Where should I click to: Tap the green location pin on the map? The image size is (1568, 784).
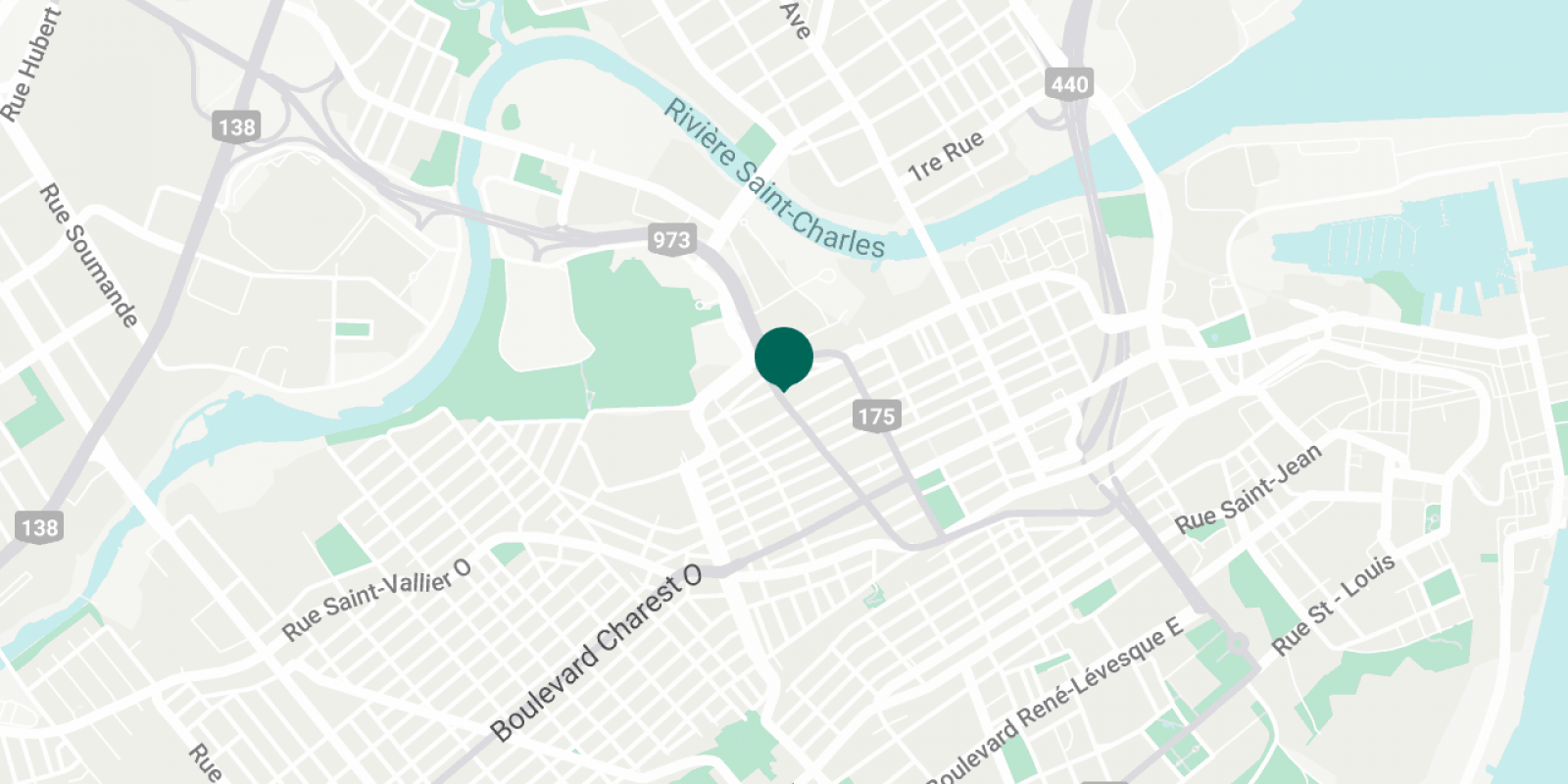[783, 358]
